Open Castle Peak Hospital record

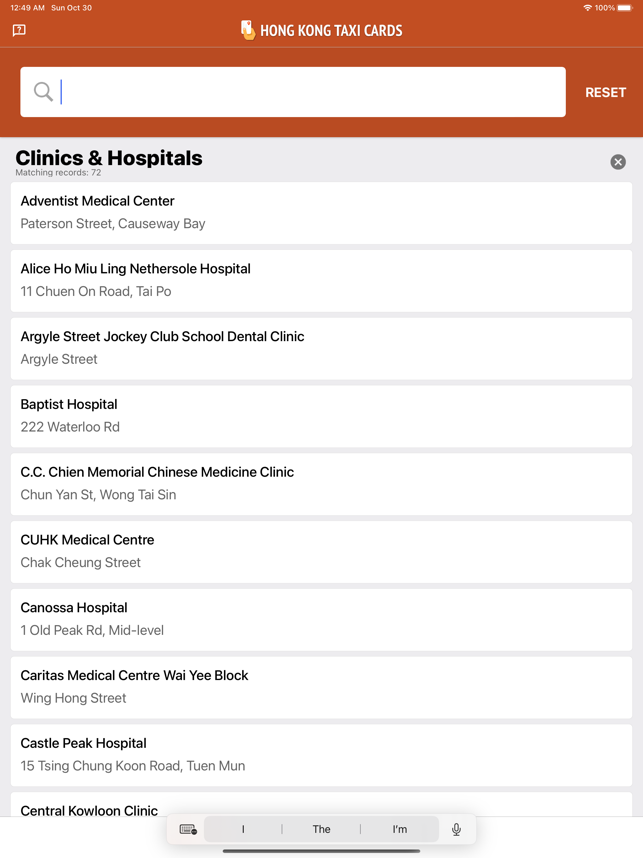tap(321, 754)
